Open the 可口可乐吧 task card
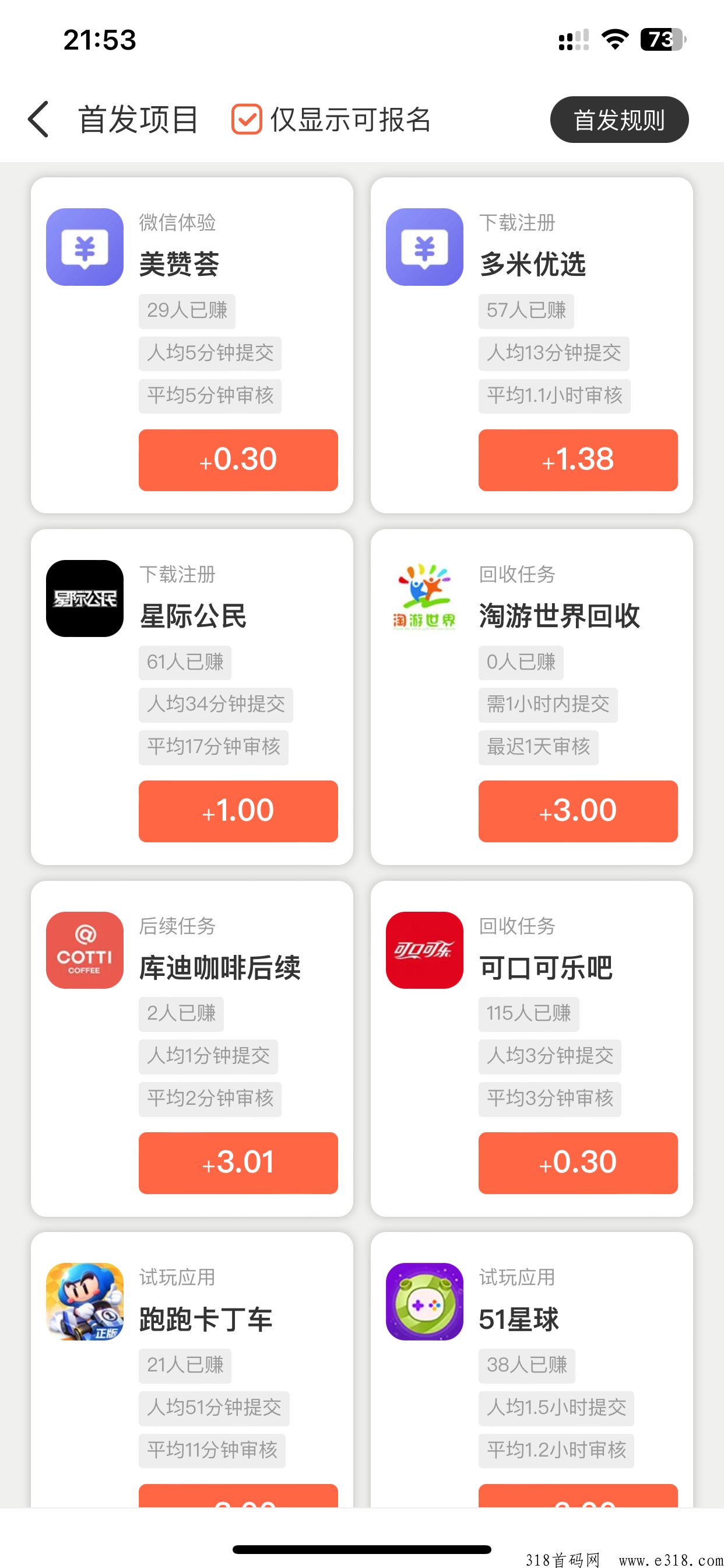The image size is (724, 1568). (545, 968)
